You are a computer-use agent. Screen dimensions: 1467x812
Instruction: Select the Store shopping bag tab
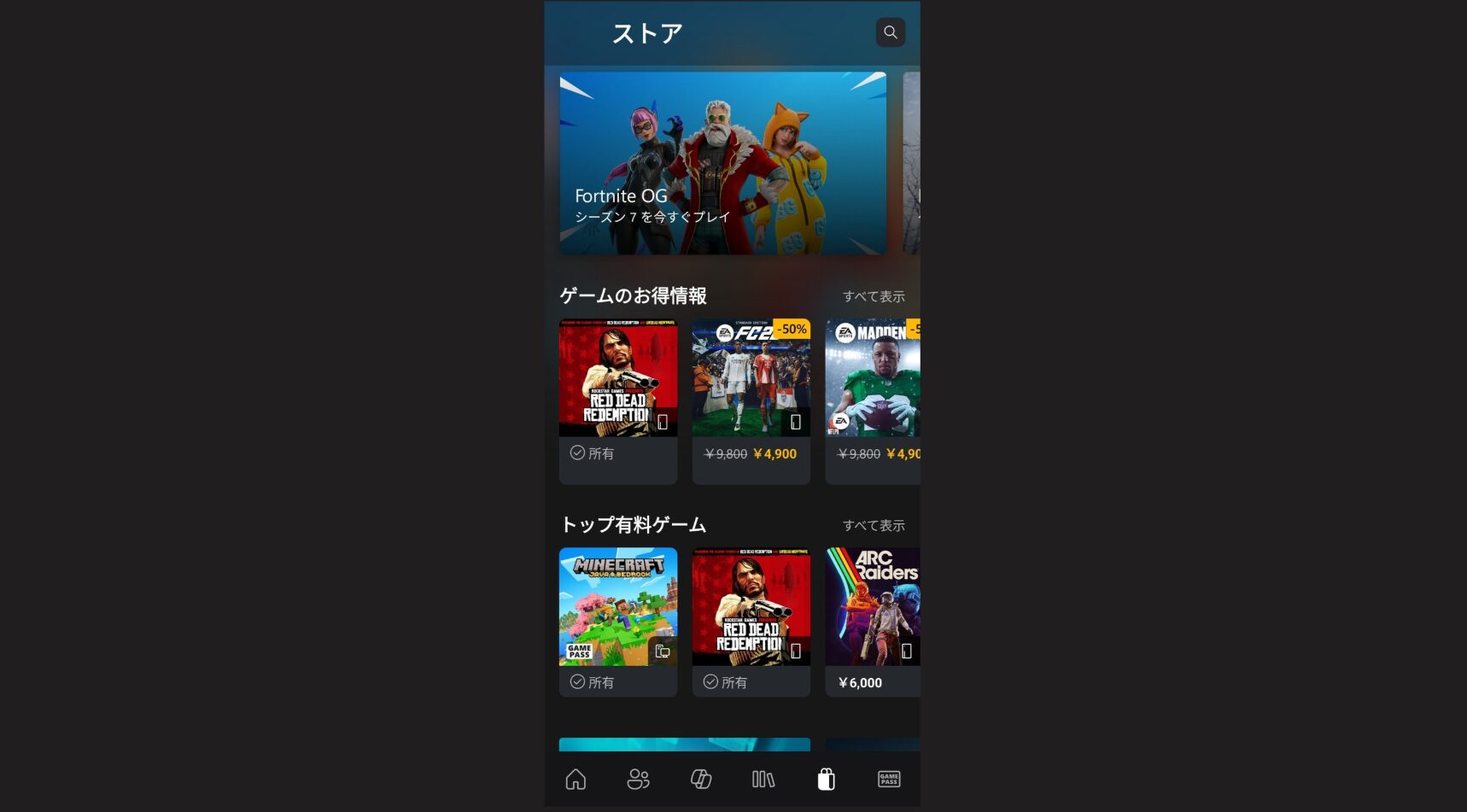point(826,779)
